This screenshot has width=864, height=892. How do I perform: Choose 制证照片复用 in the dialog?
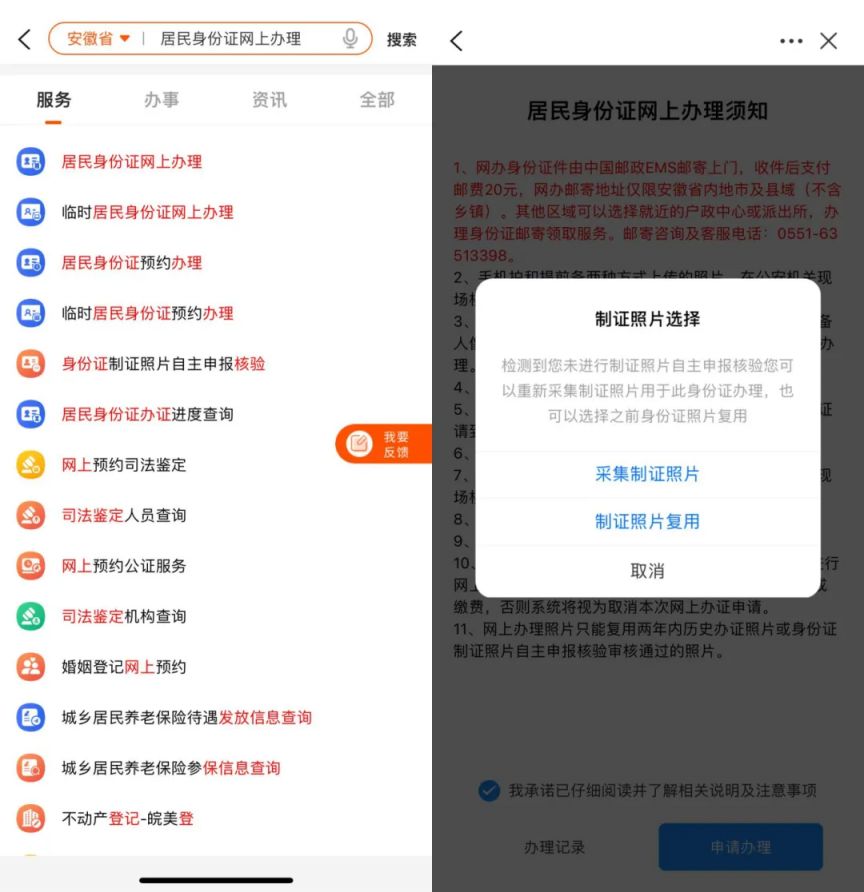click(x=647, y=521)
